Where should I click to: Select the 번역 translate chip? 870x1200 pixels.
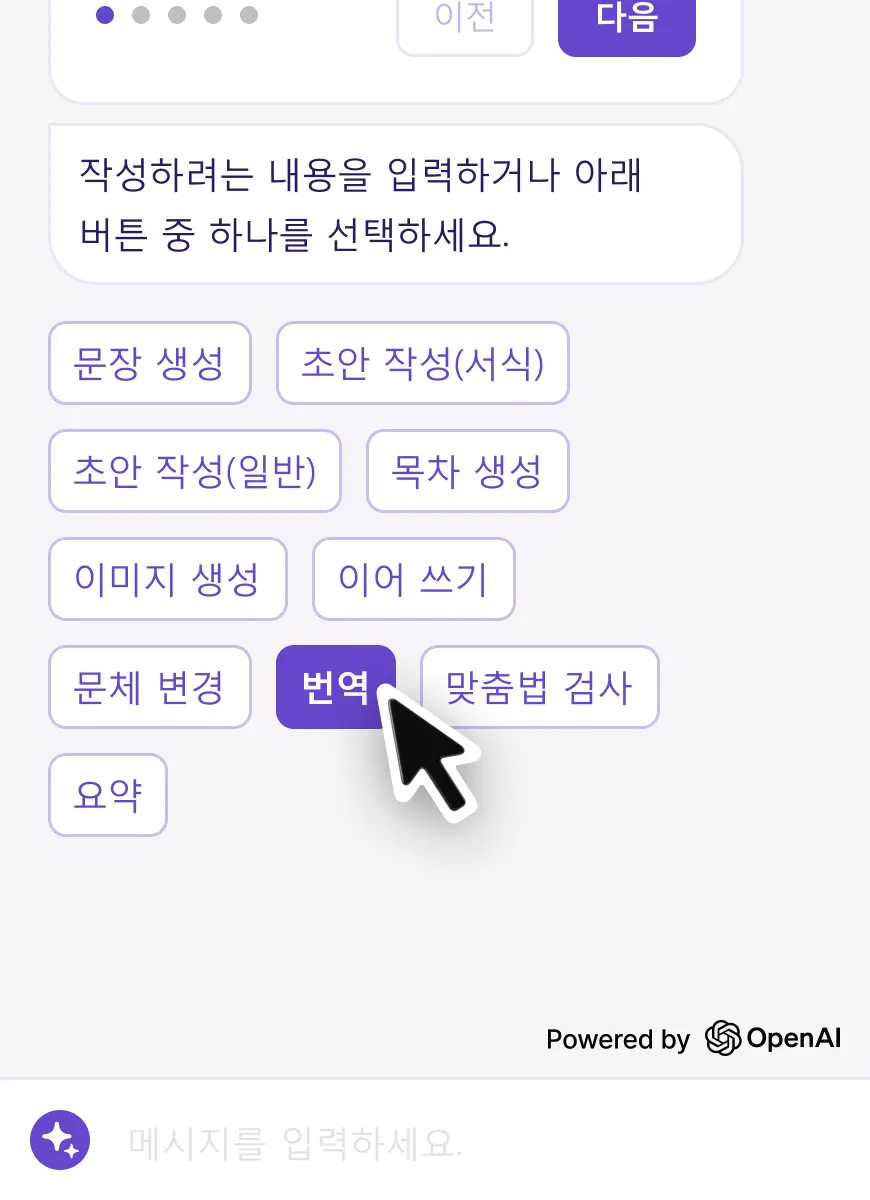[334, 687]
